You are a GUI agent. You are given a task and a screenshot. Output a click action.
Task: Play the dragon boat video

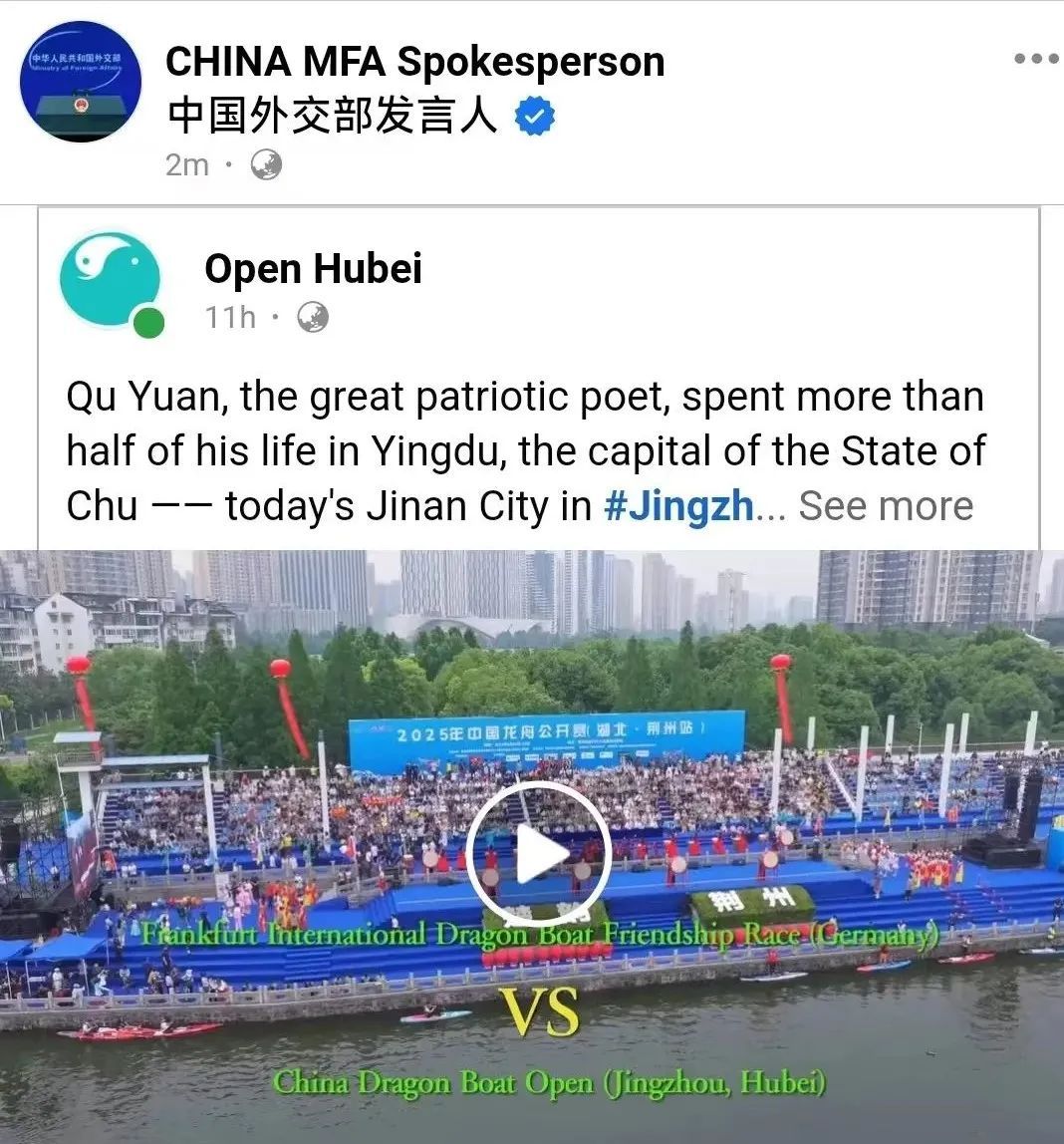[x=538, y=855]
